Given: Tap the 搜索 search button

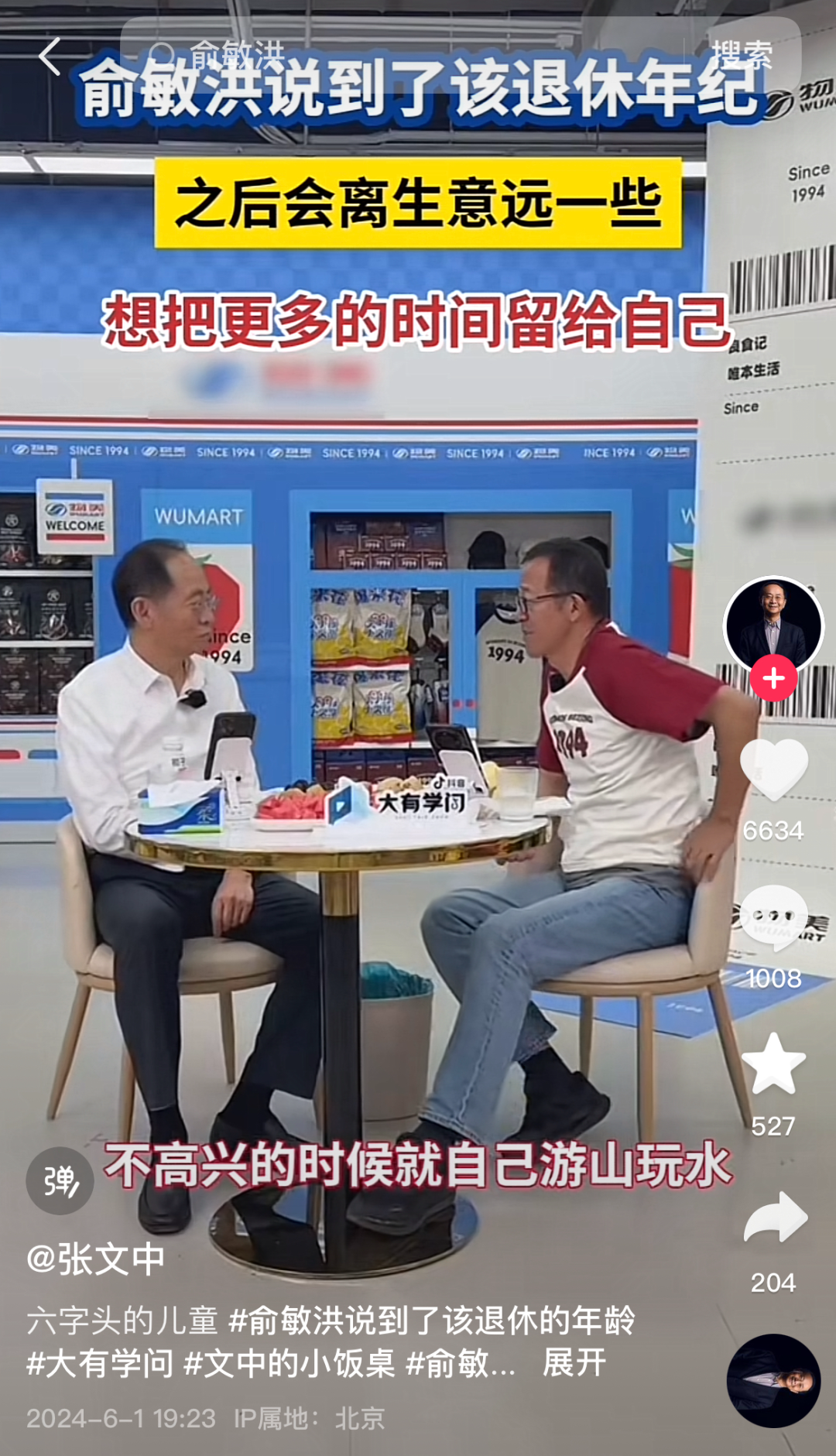Looking at the screenshot, I should 742,56.
